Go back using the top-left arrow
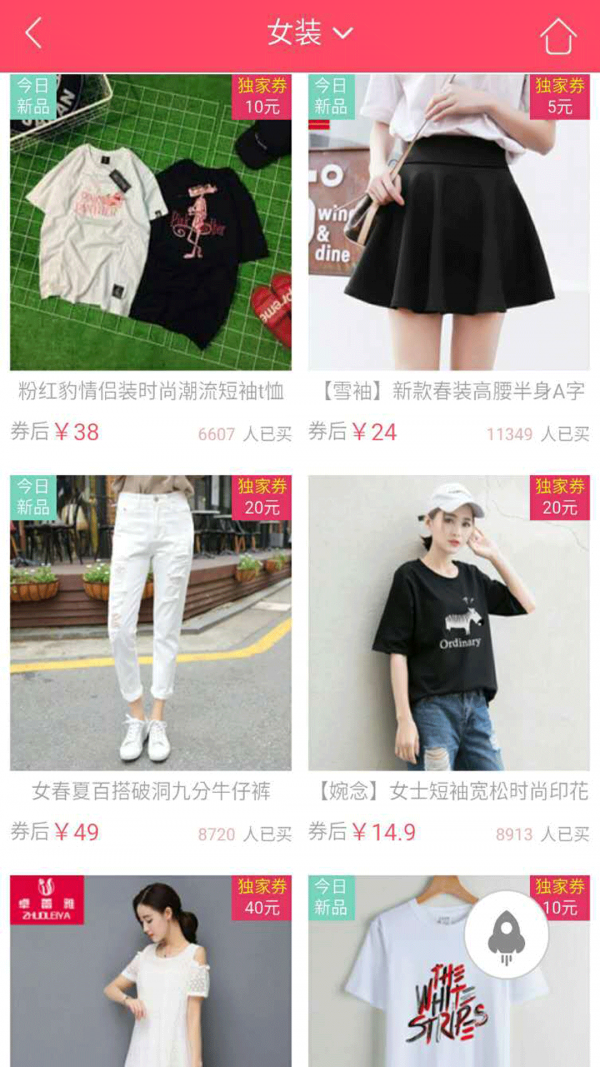600x1067 pixels. coord(34,34)
